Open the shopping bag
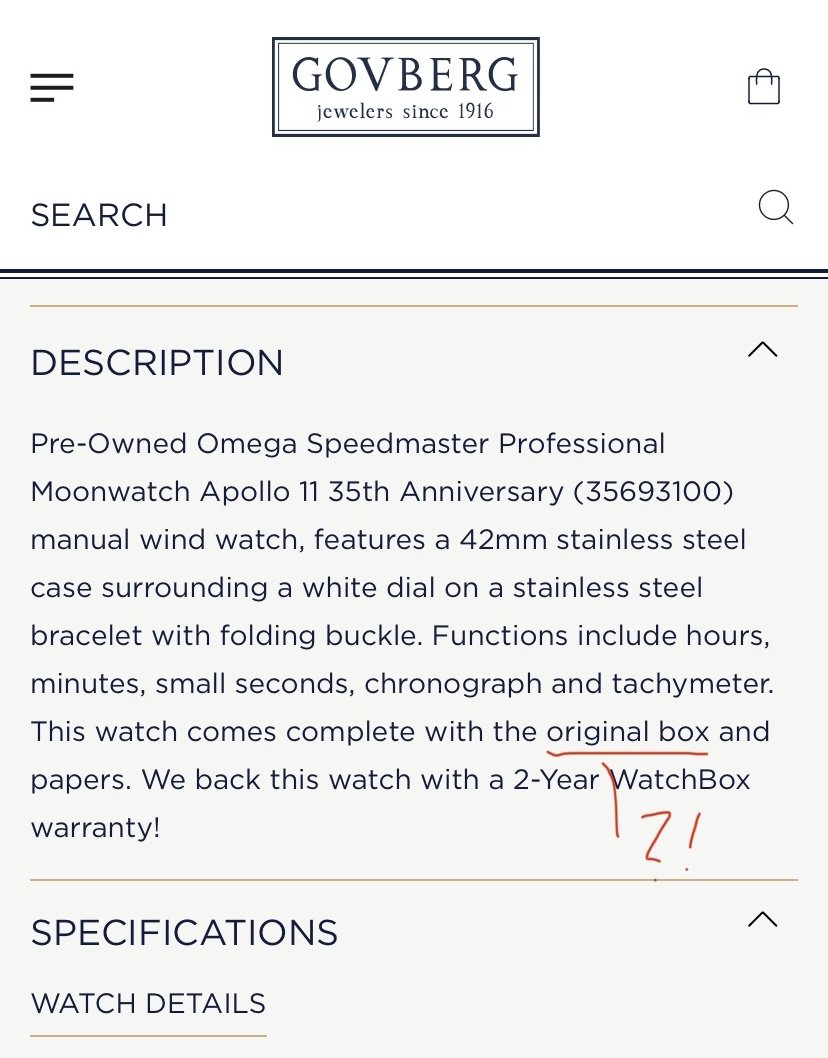This screenshot has width=828, height=1058. pyautogui.click(x=764, y=86)
